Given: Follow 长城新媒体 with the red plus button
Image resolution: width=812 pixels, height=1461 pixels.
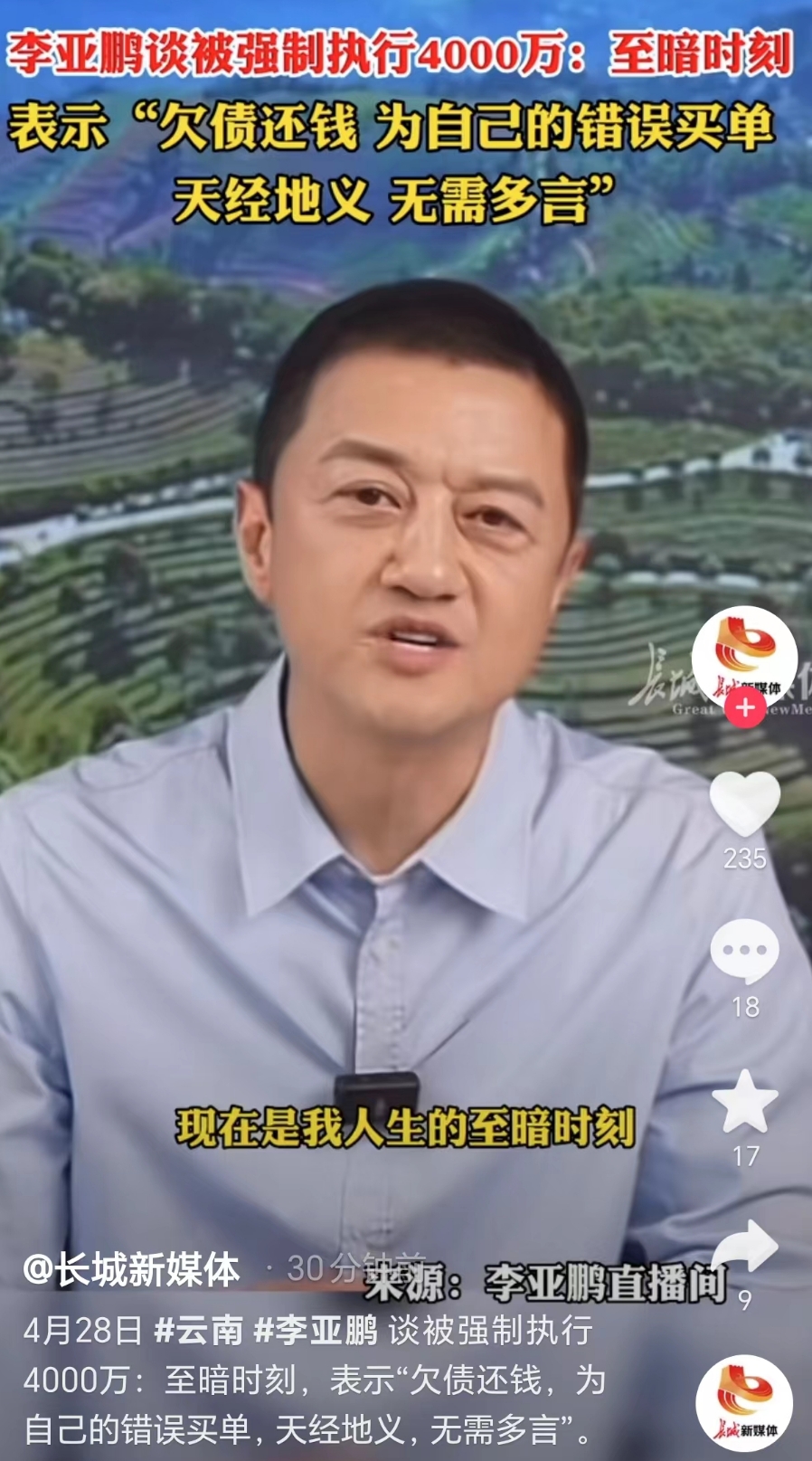Looking at the screenshot, I should [x=745, y=708].
